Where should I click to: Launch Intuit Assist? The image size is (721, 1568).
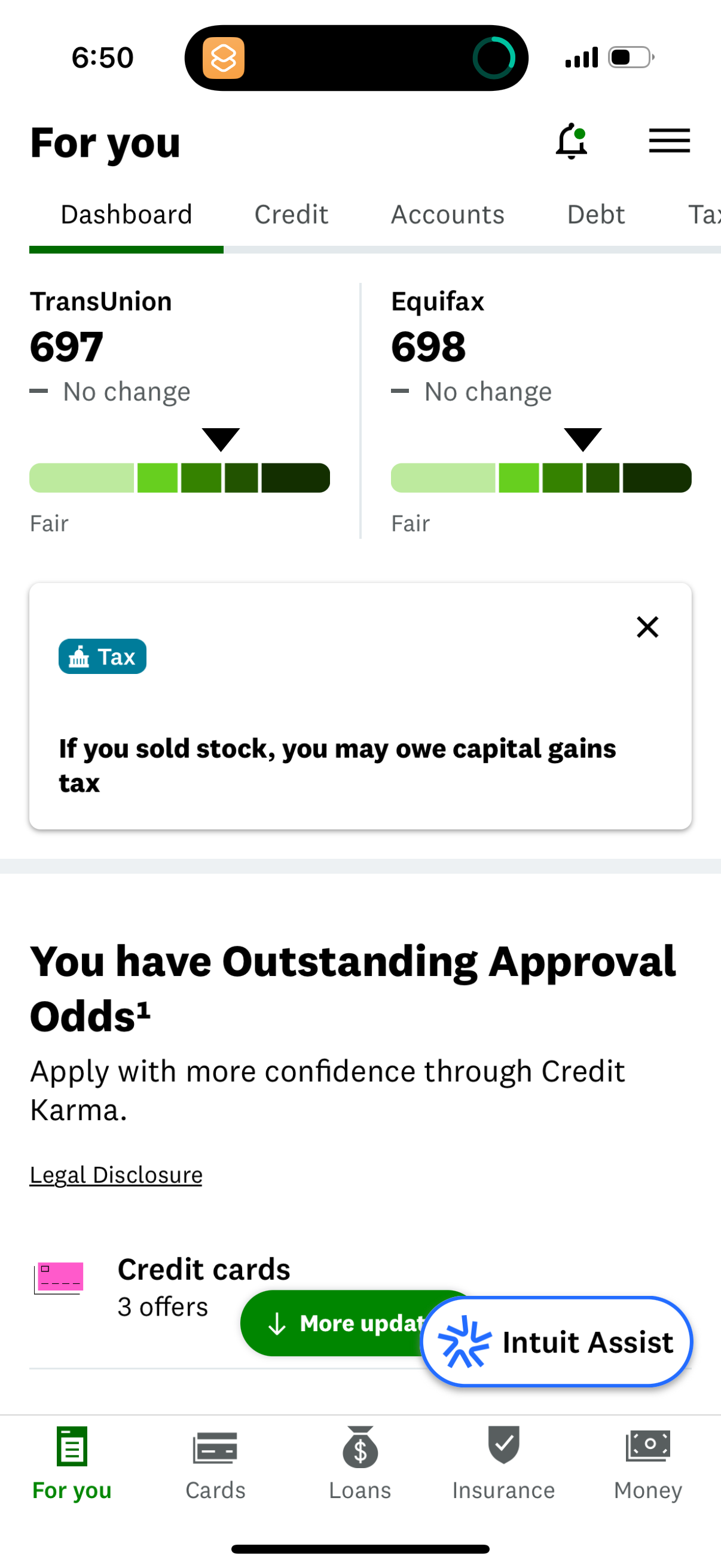555,1341
